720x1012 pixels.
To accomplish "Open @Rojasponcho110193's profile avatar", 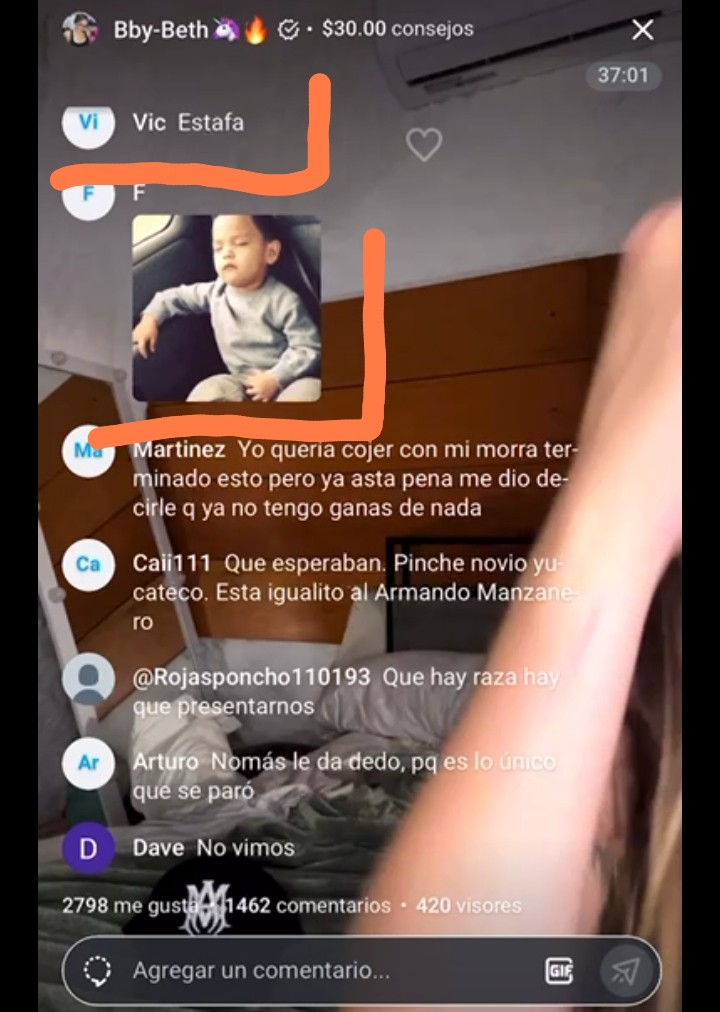I will coord(88,679).
